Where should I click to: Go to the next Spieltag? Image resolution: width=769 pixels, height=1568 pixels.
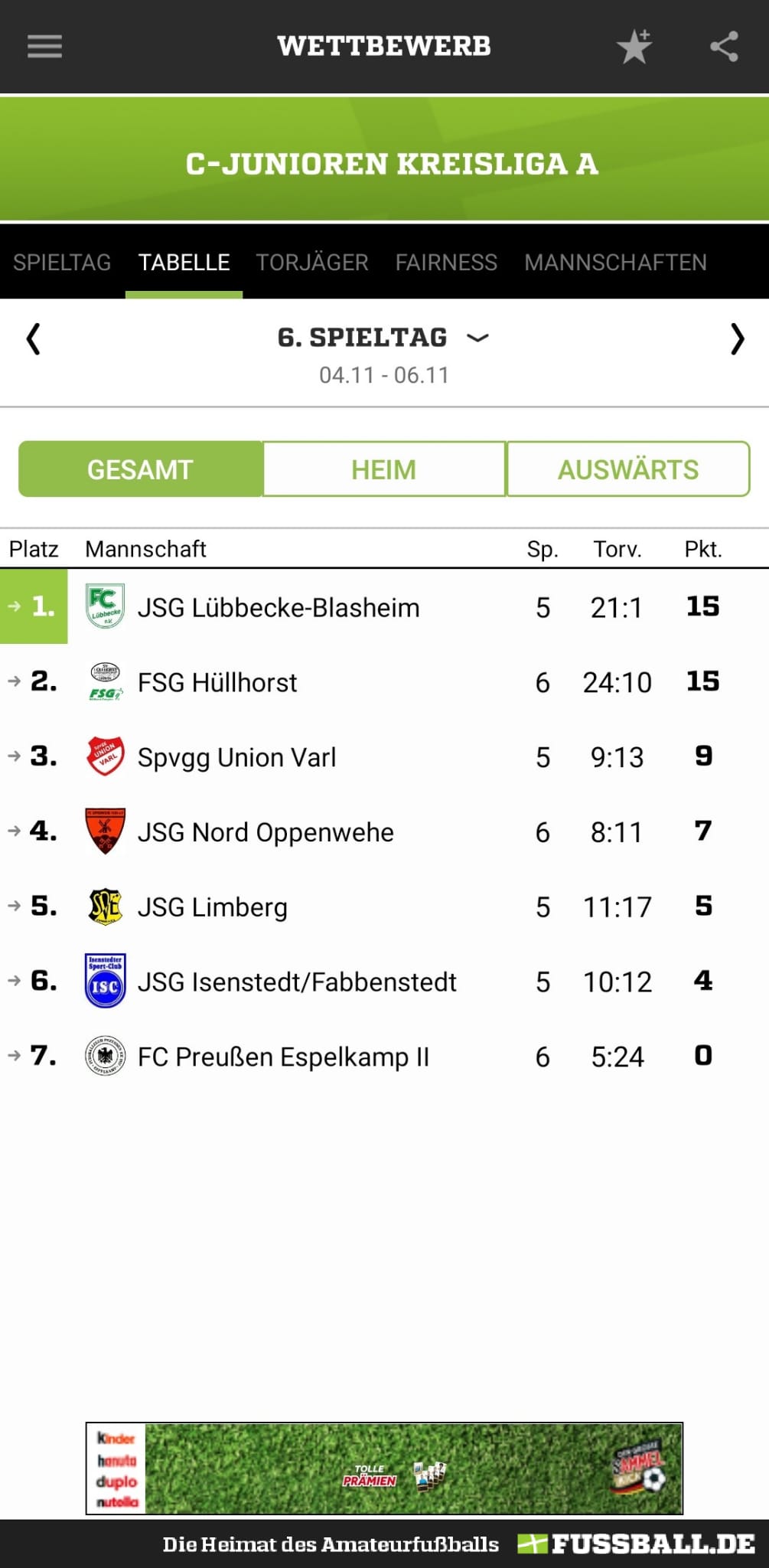coord(737,338)
